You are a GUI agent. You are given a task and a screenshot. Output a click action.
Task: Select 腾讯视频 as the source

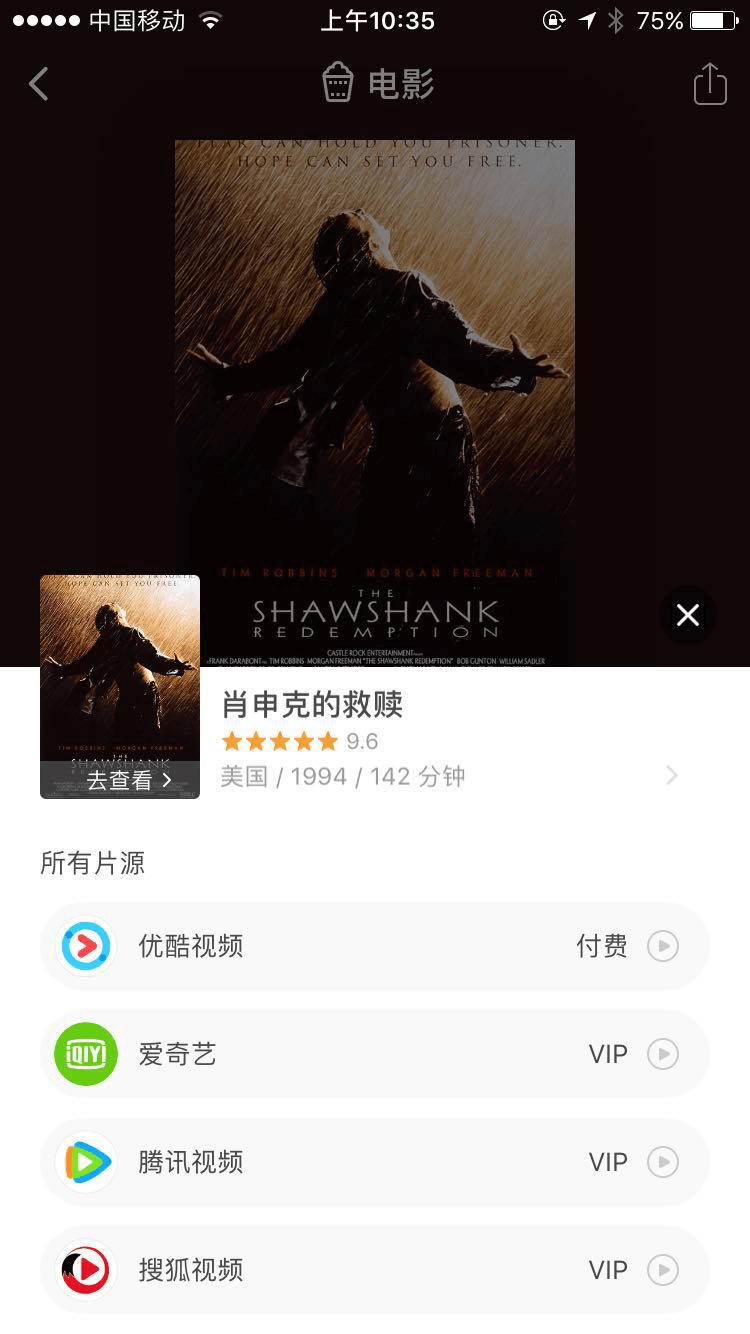tap(374, 1162)
